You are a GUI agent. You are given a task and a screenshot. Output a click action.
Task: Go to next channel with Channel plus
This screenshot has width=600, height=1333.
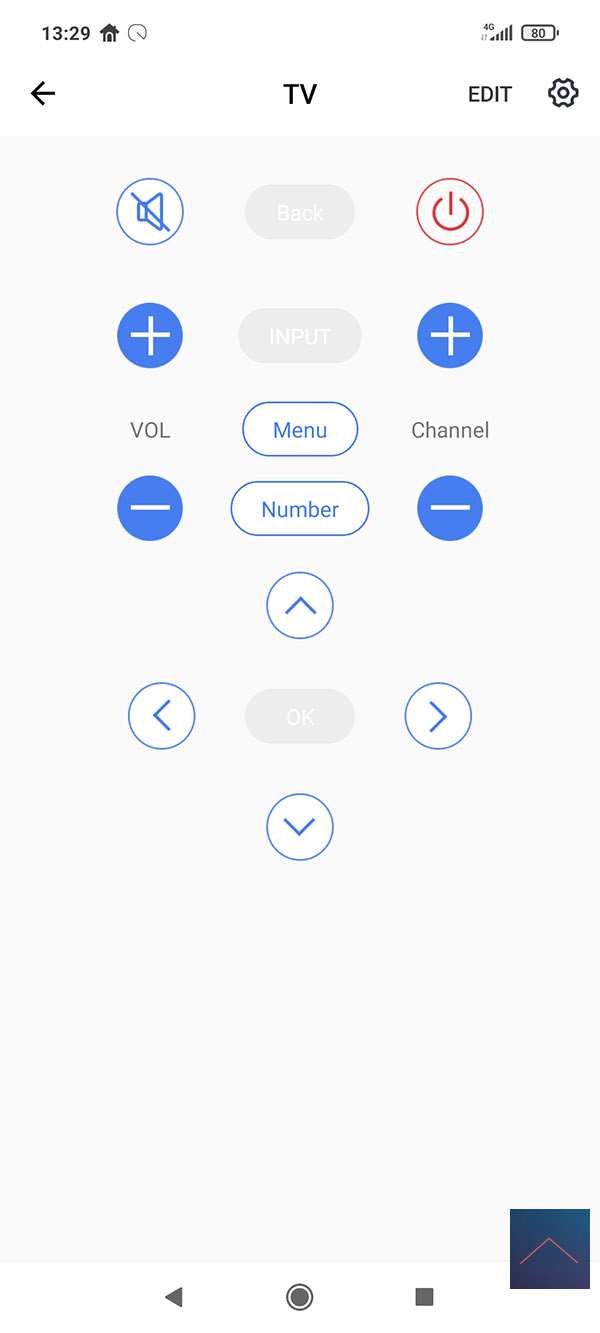(450, 336)
